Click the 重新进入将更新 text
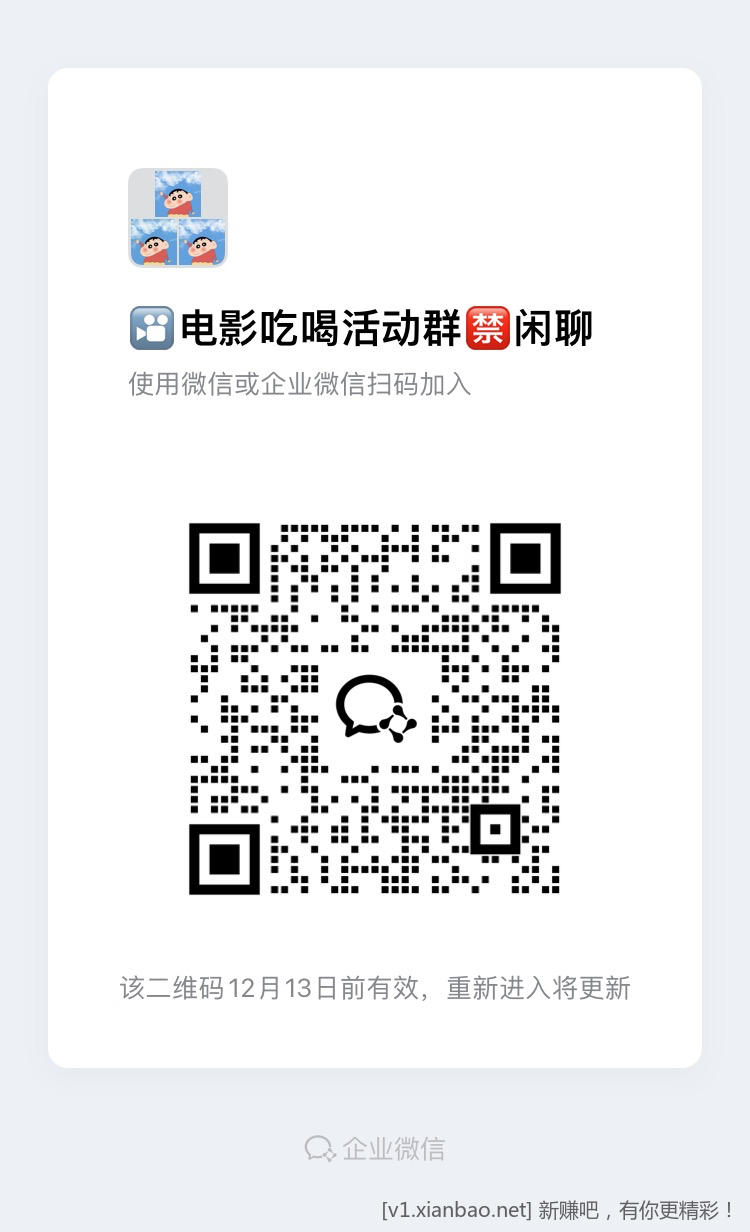The image size is (750, 1232). pos(541,988)
